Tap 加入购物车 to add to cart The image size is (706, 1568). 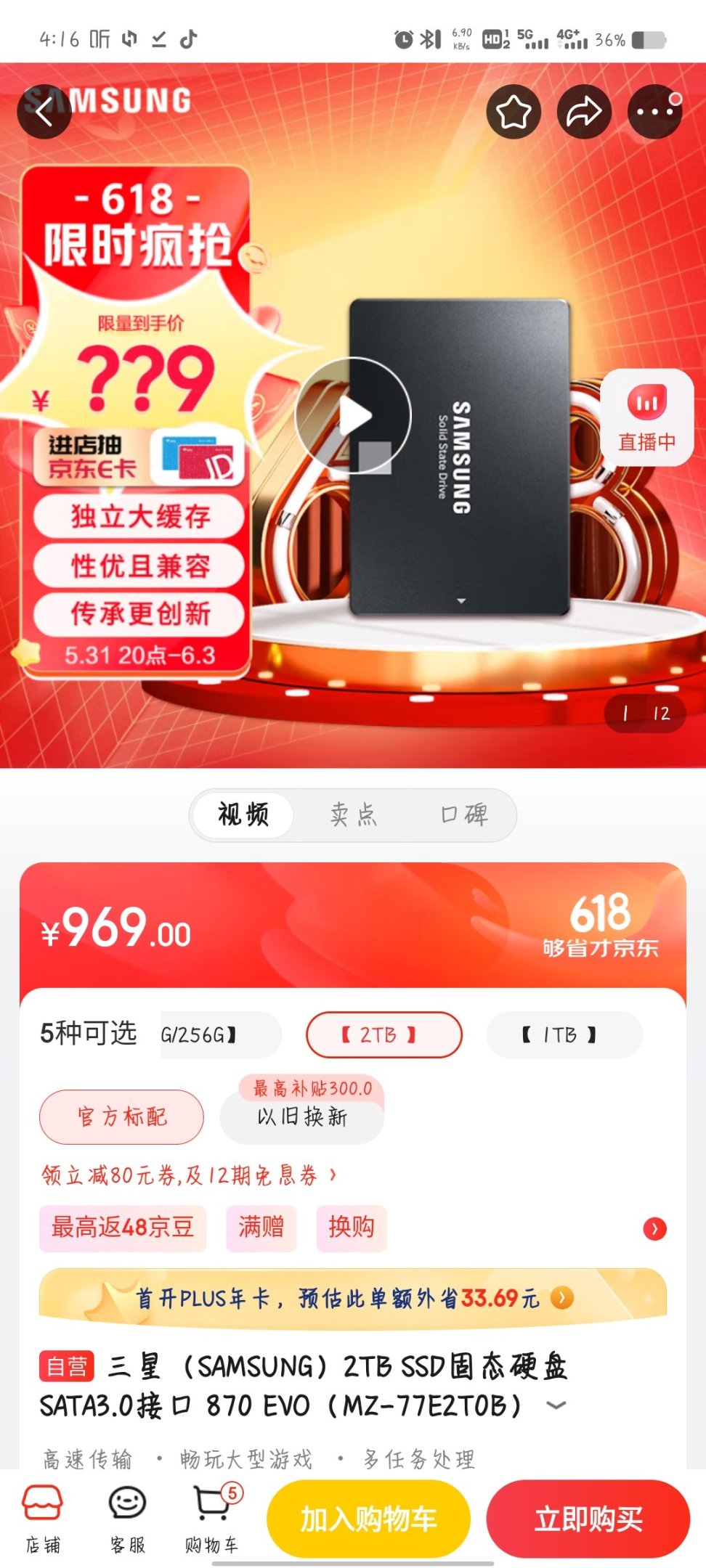(368, 1519)
